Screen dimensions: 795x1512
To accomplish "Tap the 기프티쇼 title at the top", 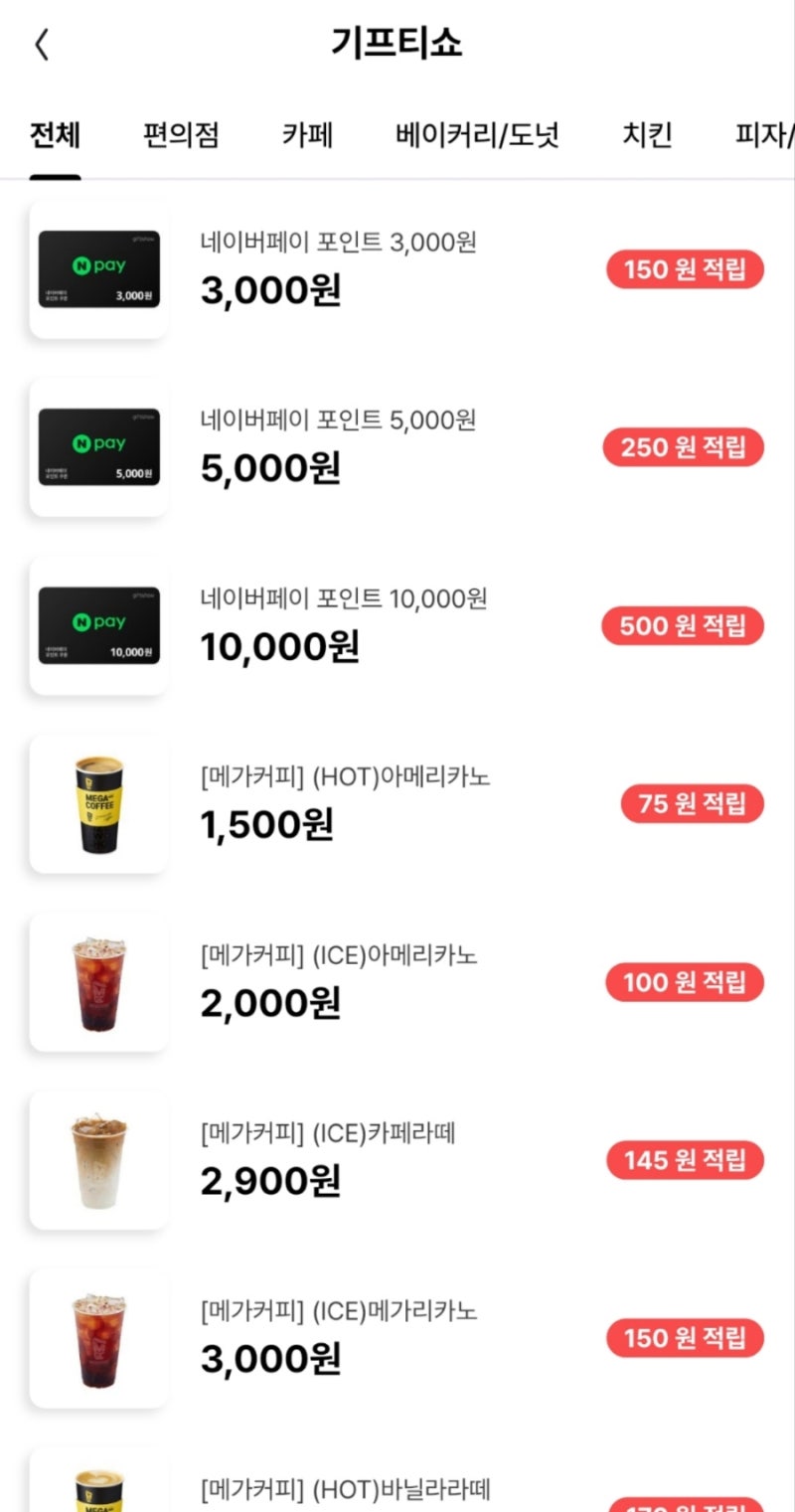I will click(397, 44).
